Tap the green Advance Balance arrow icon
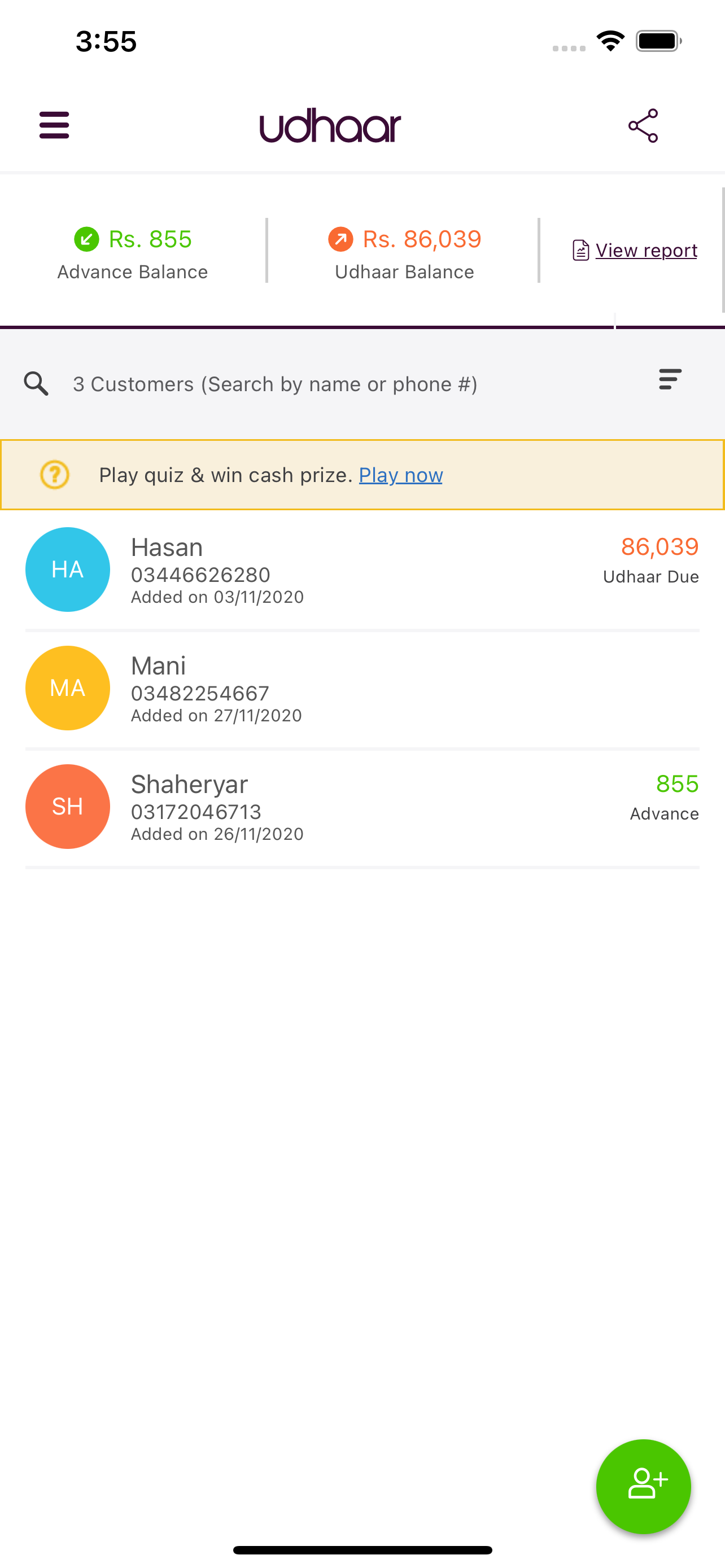Image resolution: width=725 pixels, height=1568 pixels. pos(86,239)
